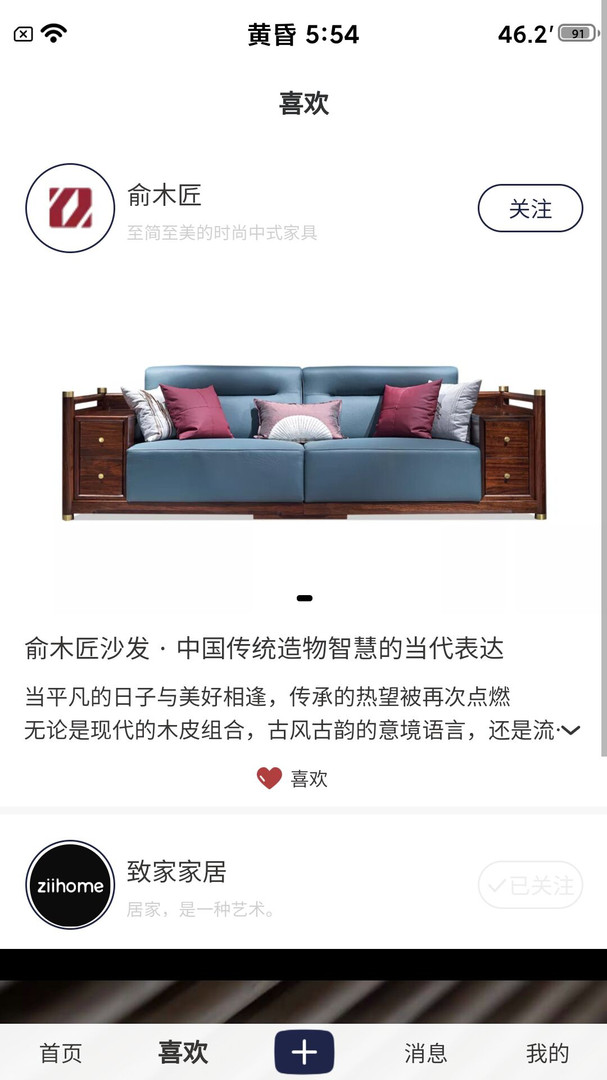Create a new post with the plus button
607x1080 pixels.
[304, 1053]
